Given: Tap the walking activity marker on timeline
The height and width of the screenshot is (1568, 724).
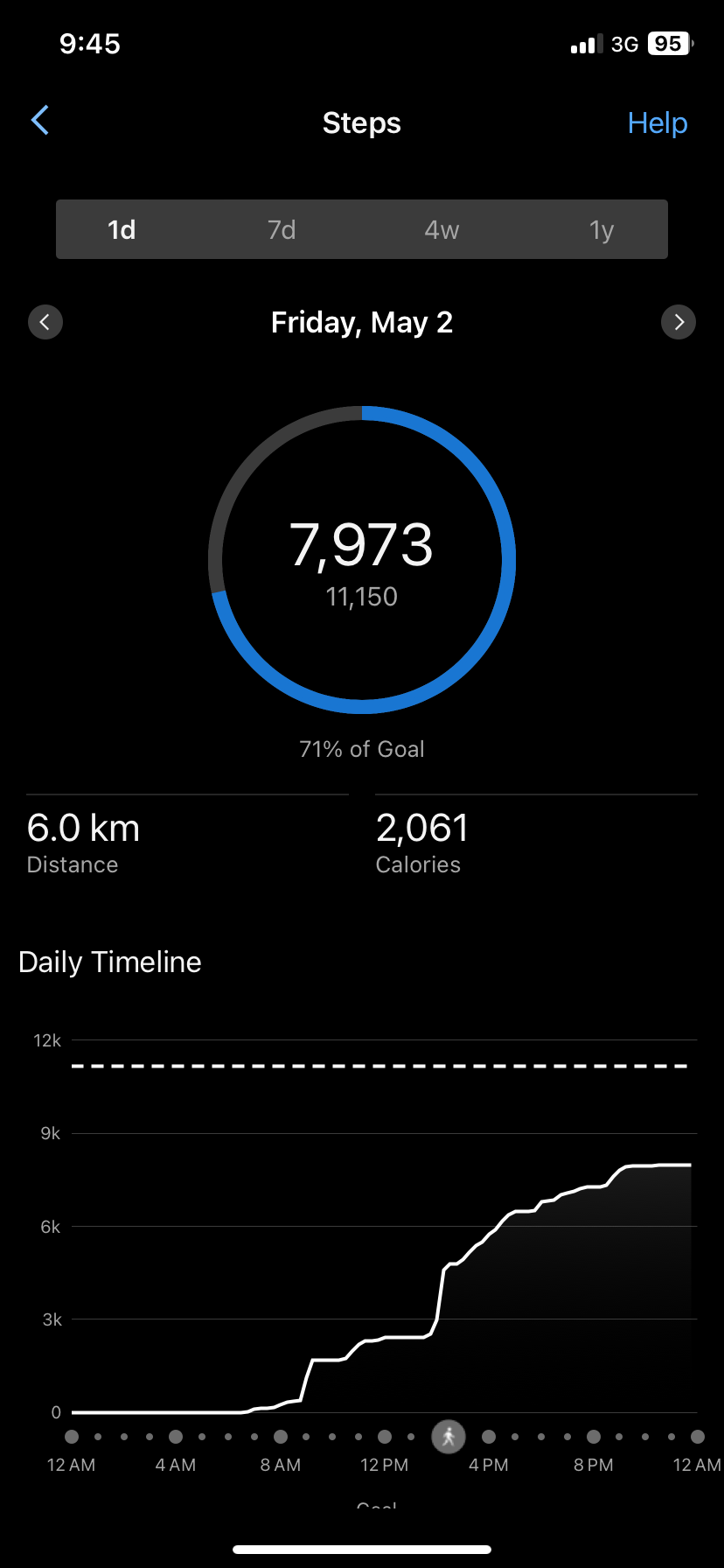Looking at the screenshot, I should coord(449,1437).
